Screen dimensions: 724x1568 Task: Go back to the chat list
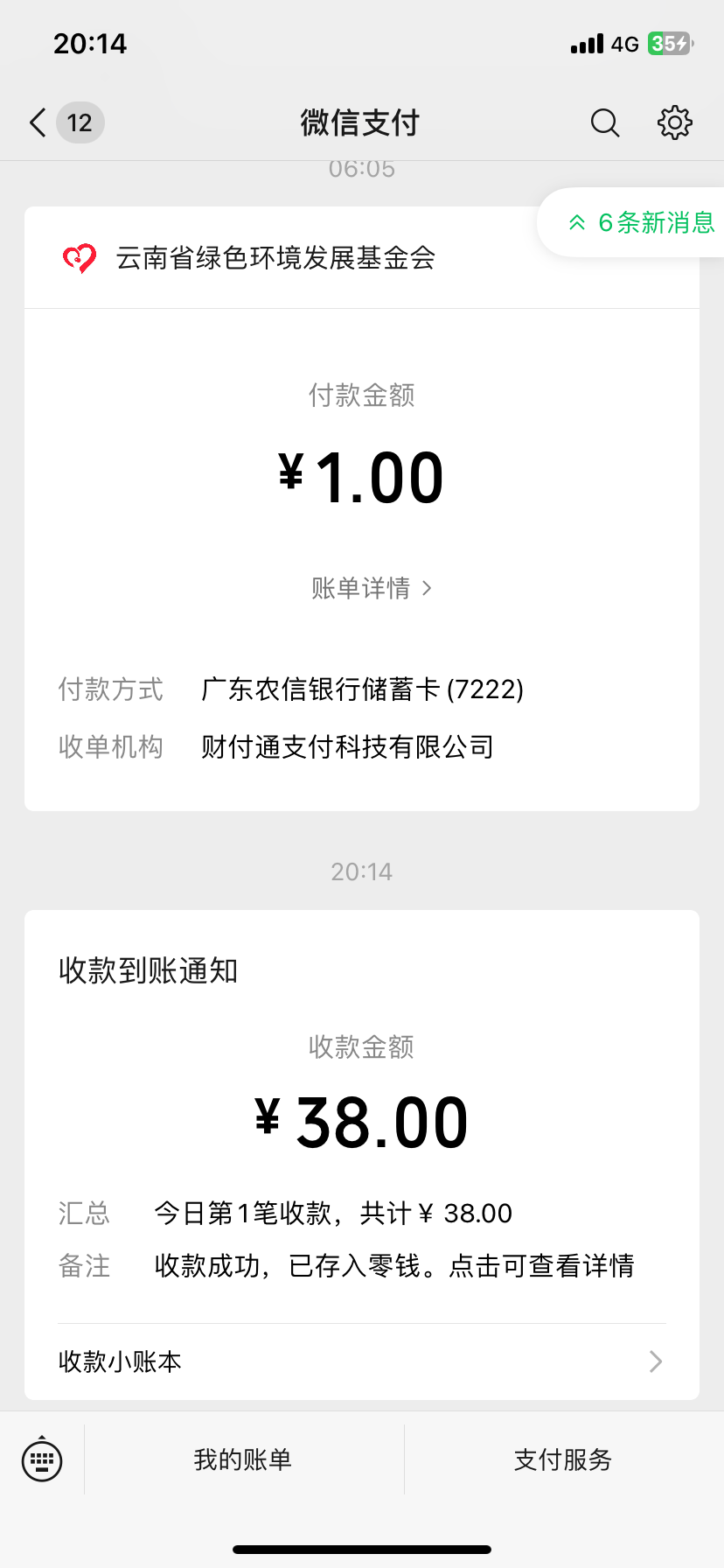pos(38,123)
